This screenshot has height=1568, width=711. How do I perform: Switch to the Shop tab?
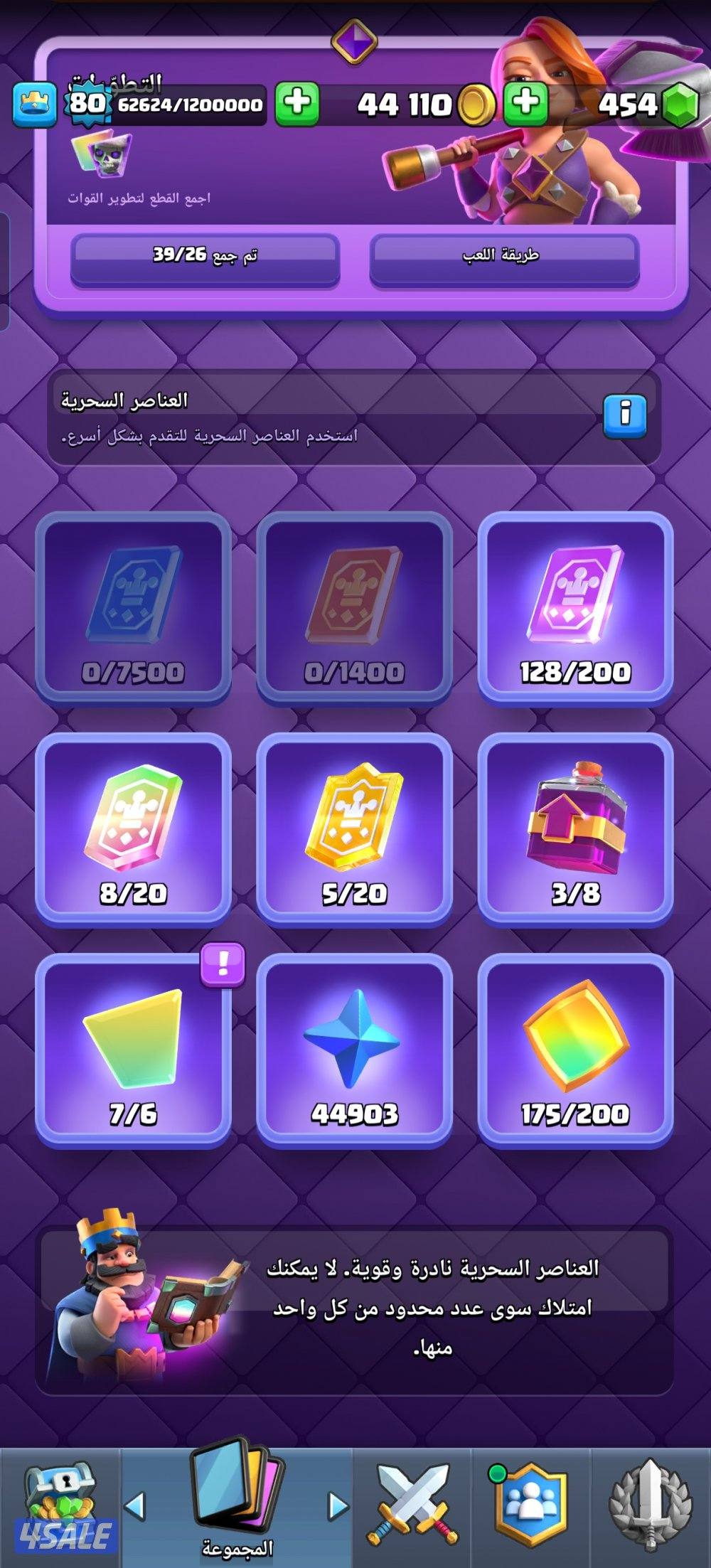pyautogui.click(x=60, y=1508)
